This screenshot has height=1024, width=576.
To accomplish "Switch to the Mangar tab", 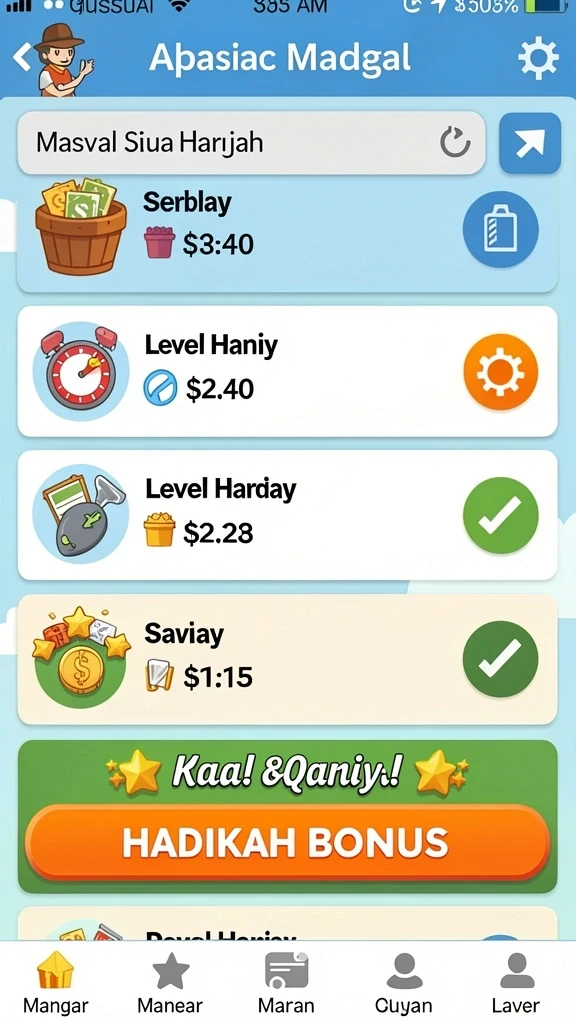I will [56, 982].
